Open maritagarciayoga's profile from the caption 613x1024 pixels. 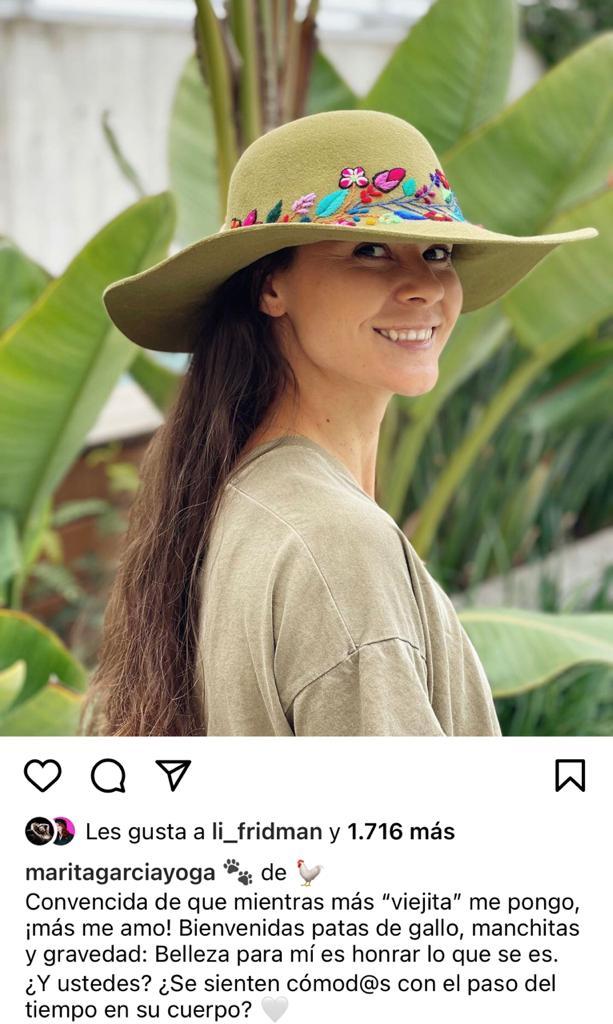(120, 872)
